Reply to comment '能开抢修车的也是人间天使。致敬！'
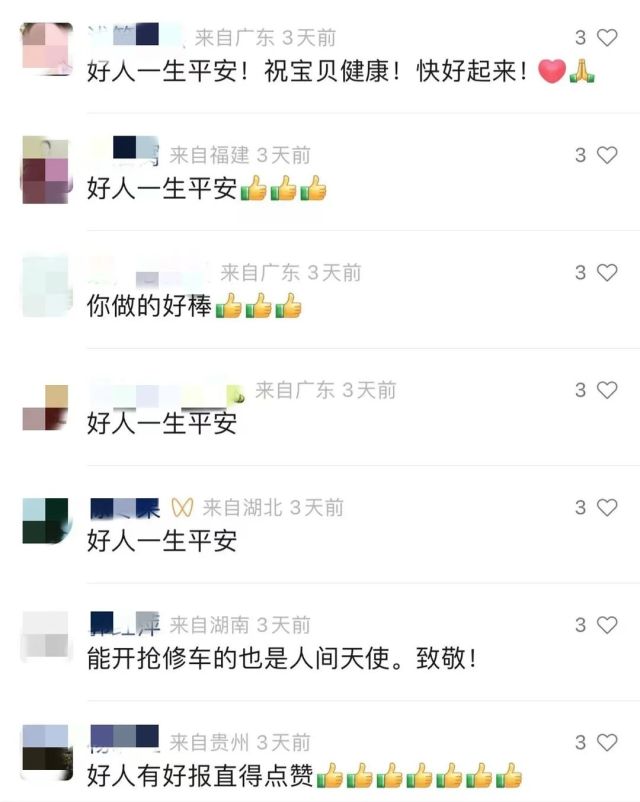The image size is (640, 802). [280, 659]
